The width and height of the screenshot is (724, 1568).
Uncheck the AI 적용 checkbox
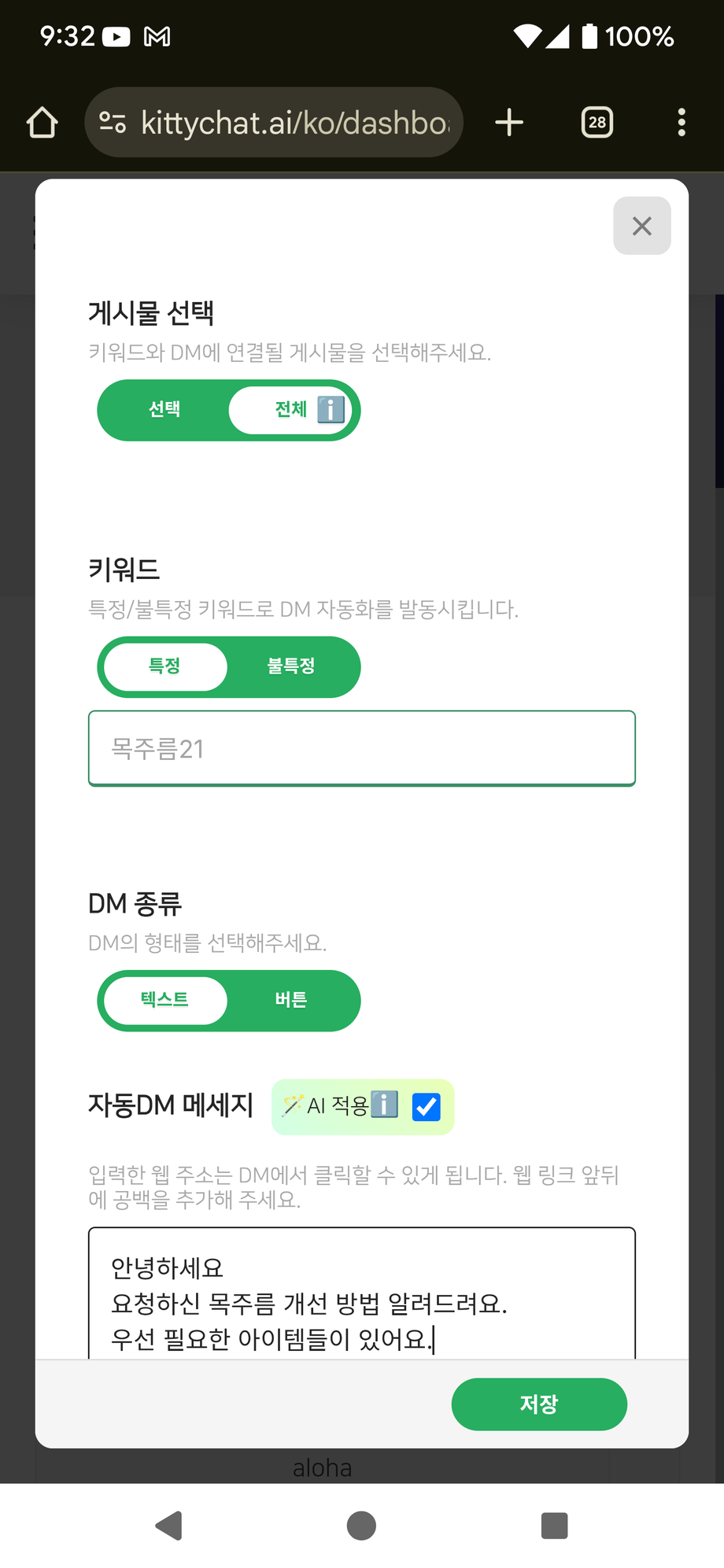[x=427, y=1107]
